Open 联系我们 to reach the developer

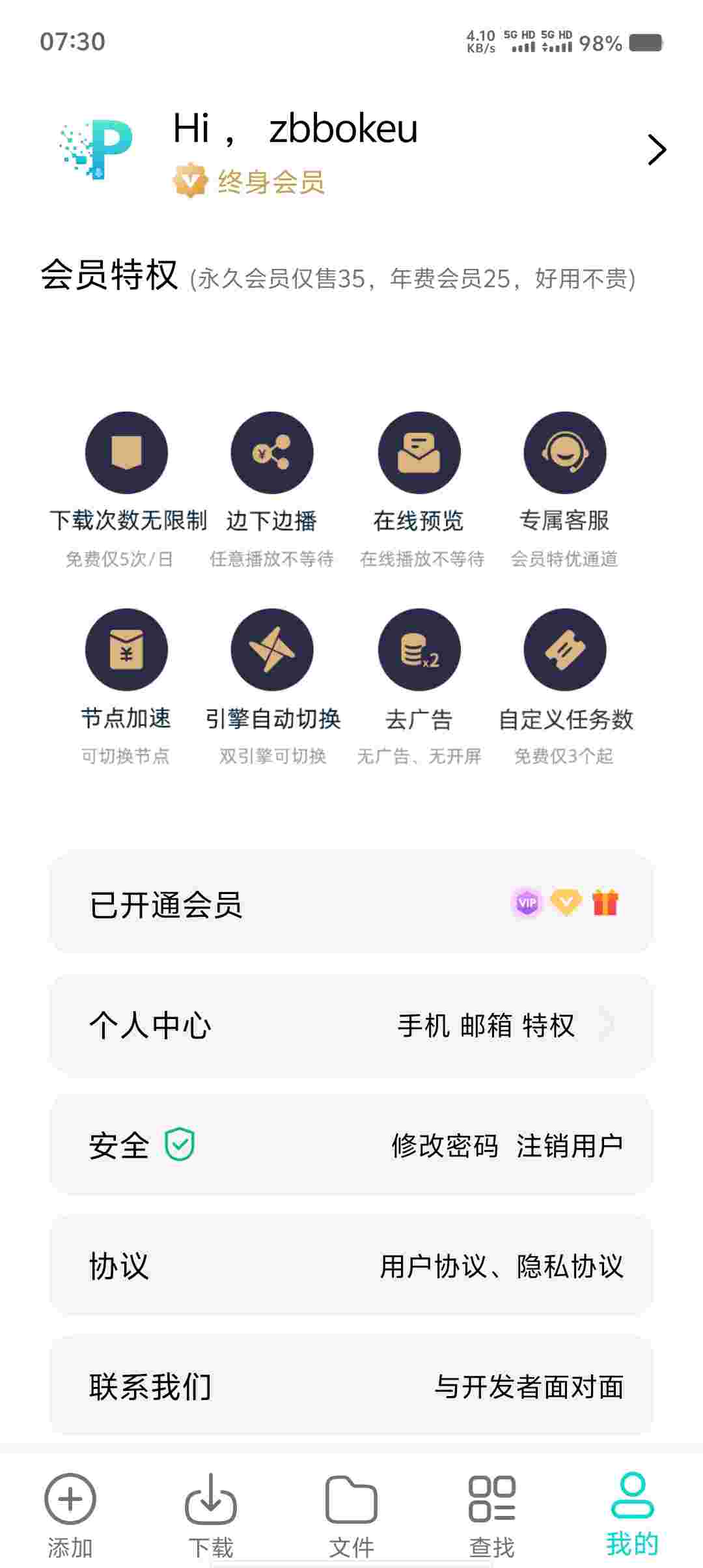[351, 1386]
